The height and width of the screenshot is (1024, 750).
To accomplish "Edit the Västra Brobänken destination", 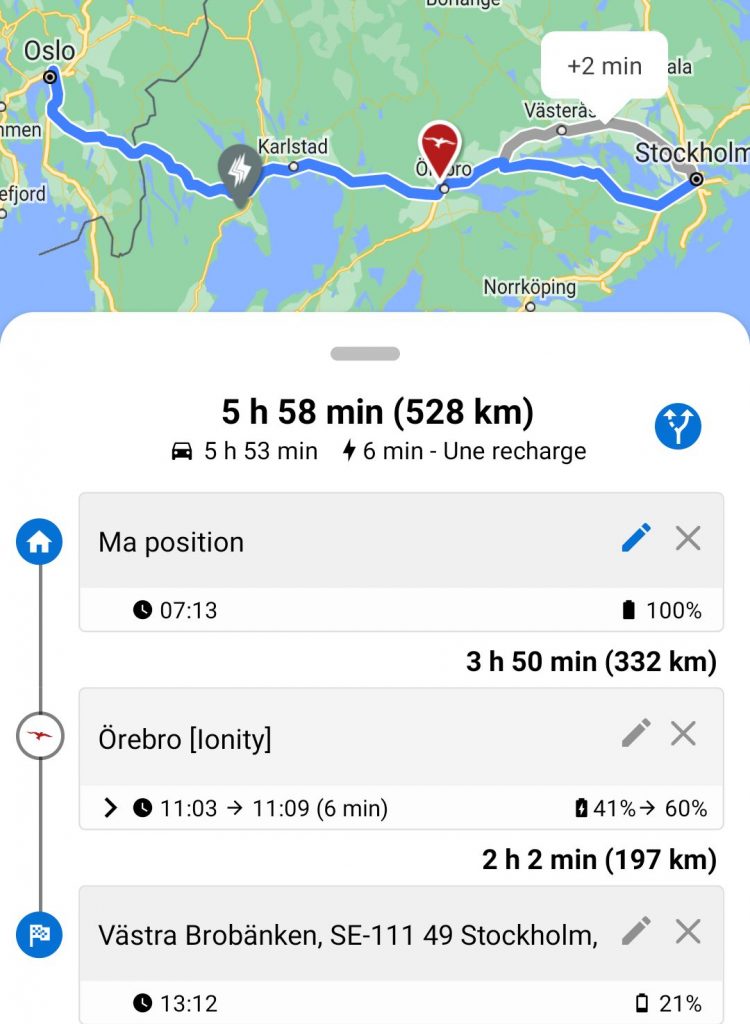I will pos(636,932).
